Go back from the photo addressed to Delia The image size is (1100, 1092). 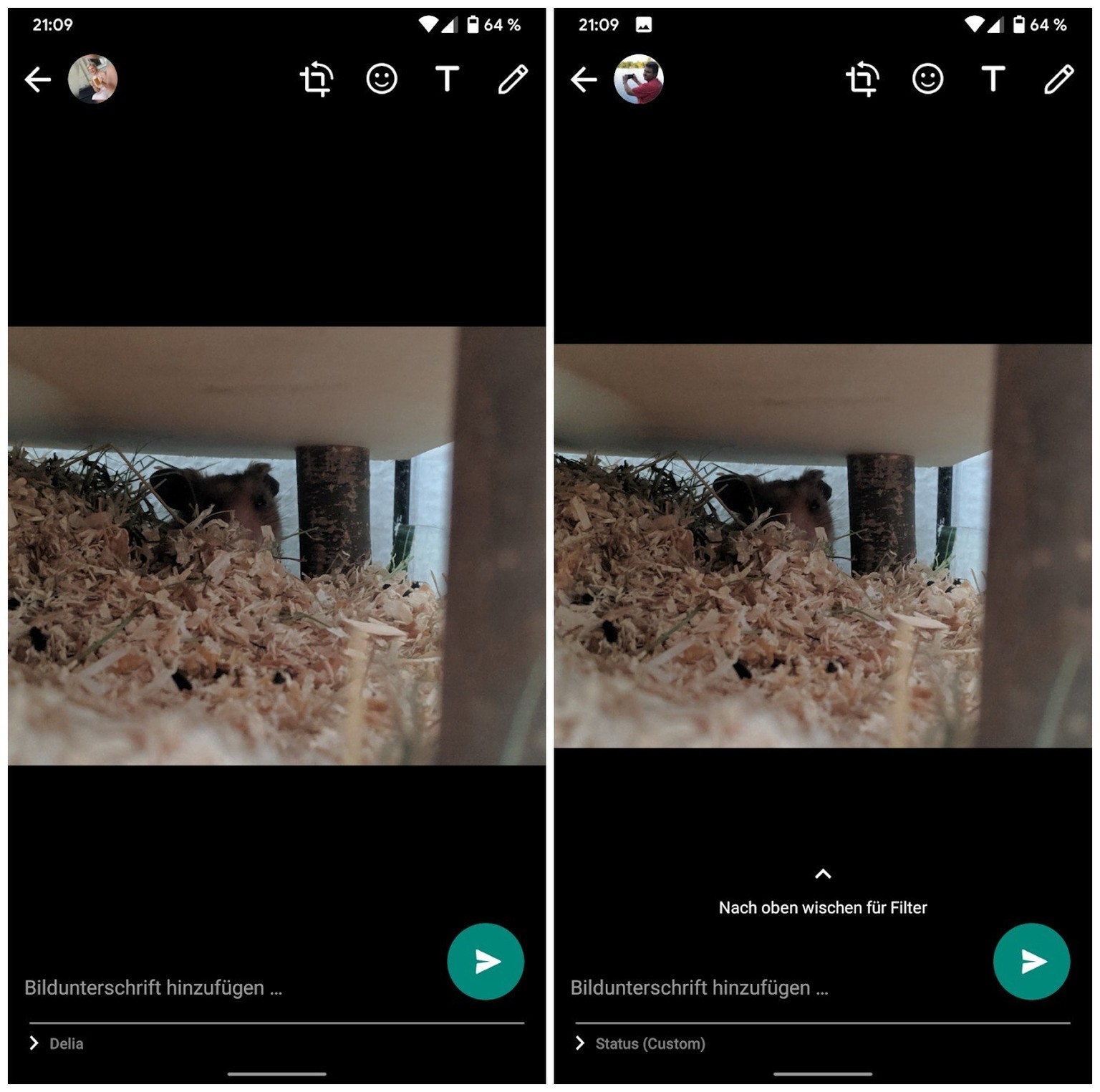37,79
